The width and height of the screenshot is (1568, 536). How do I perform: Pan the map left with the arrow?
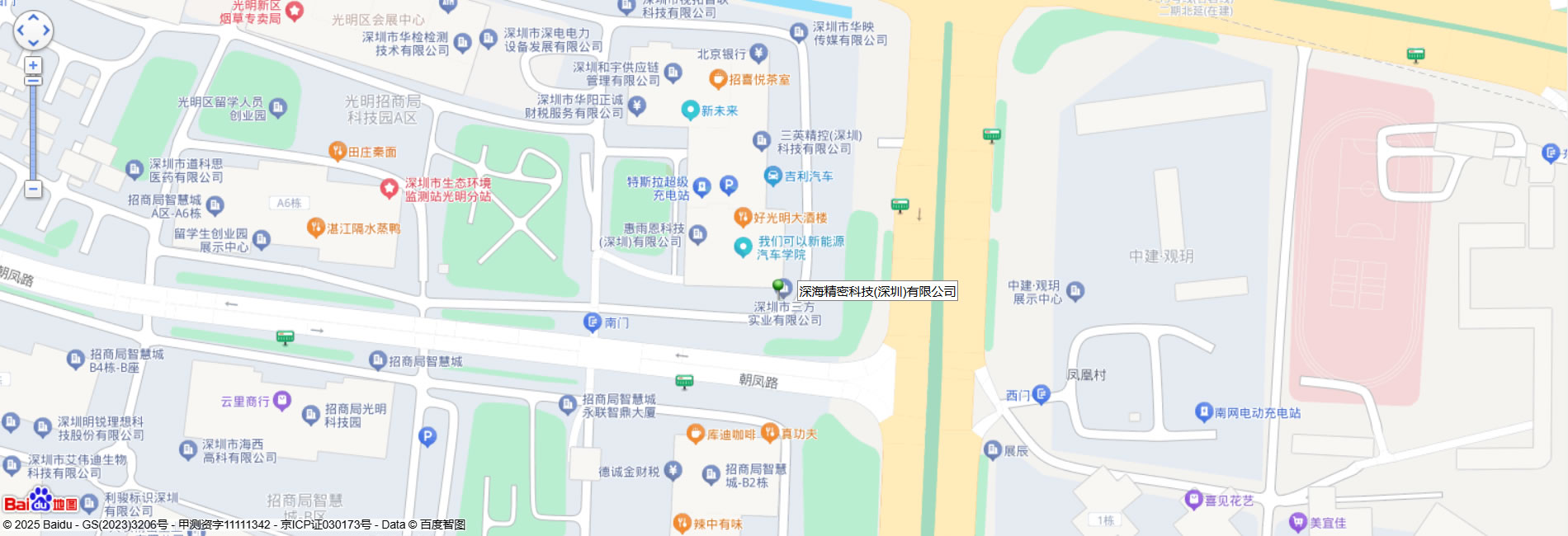pyautogui.click(x=20, y=31)
